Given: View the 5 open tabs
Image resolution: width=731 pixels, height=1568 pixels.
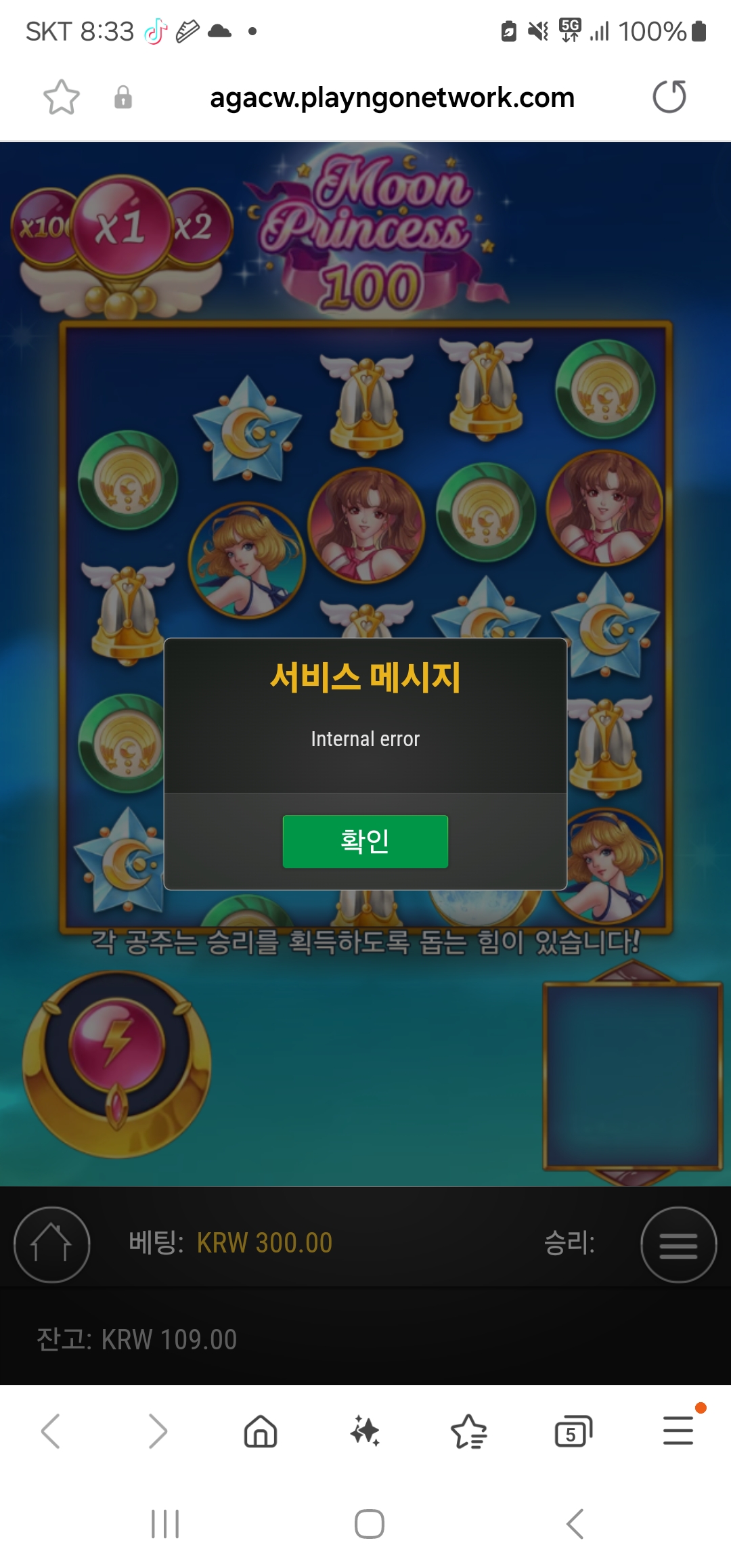Looking at the screenshot, I should pyautogui.click(x=573, y=1431).
